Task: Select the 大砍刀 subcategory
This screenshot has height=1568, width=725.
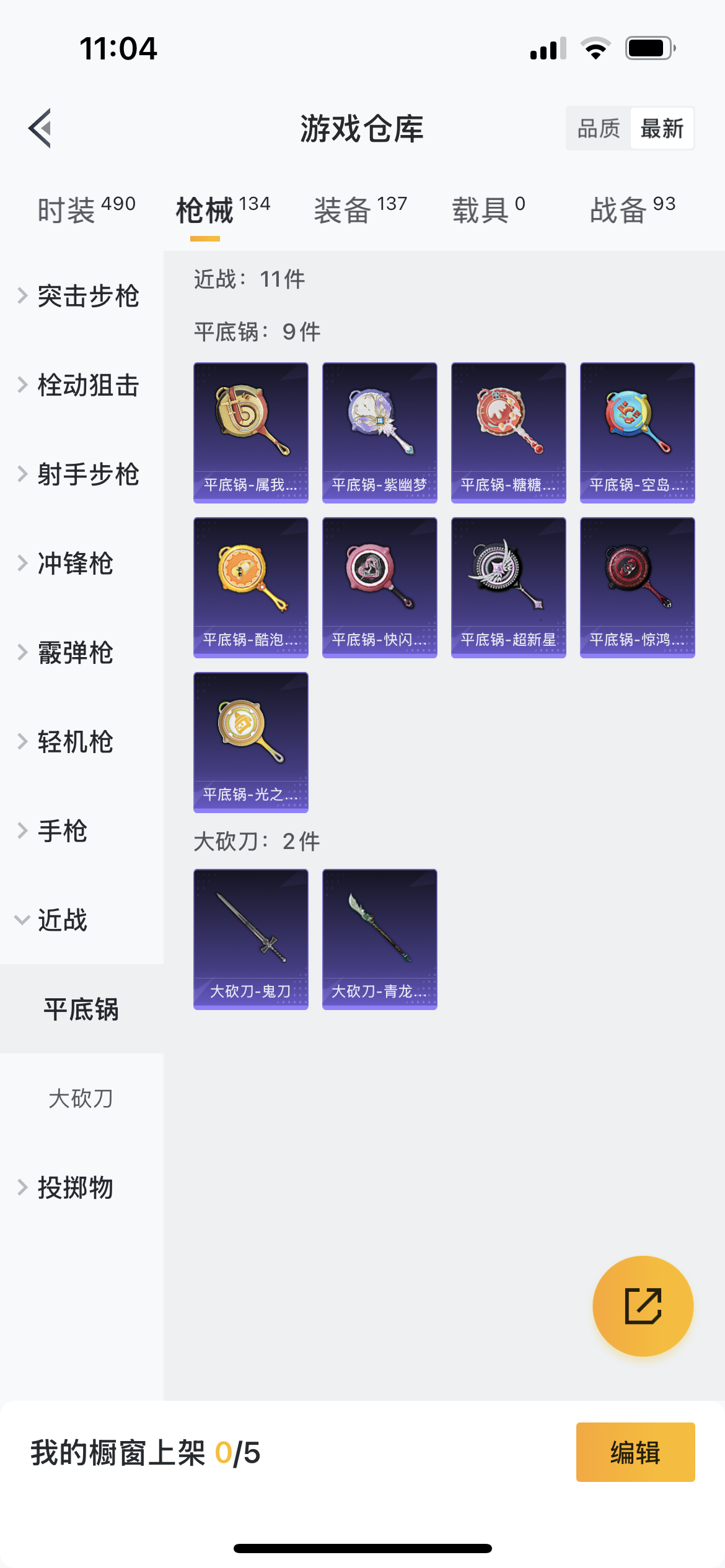Action: click(81, 1099)
